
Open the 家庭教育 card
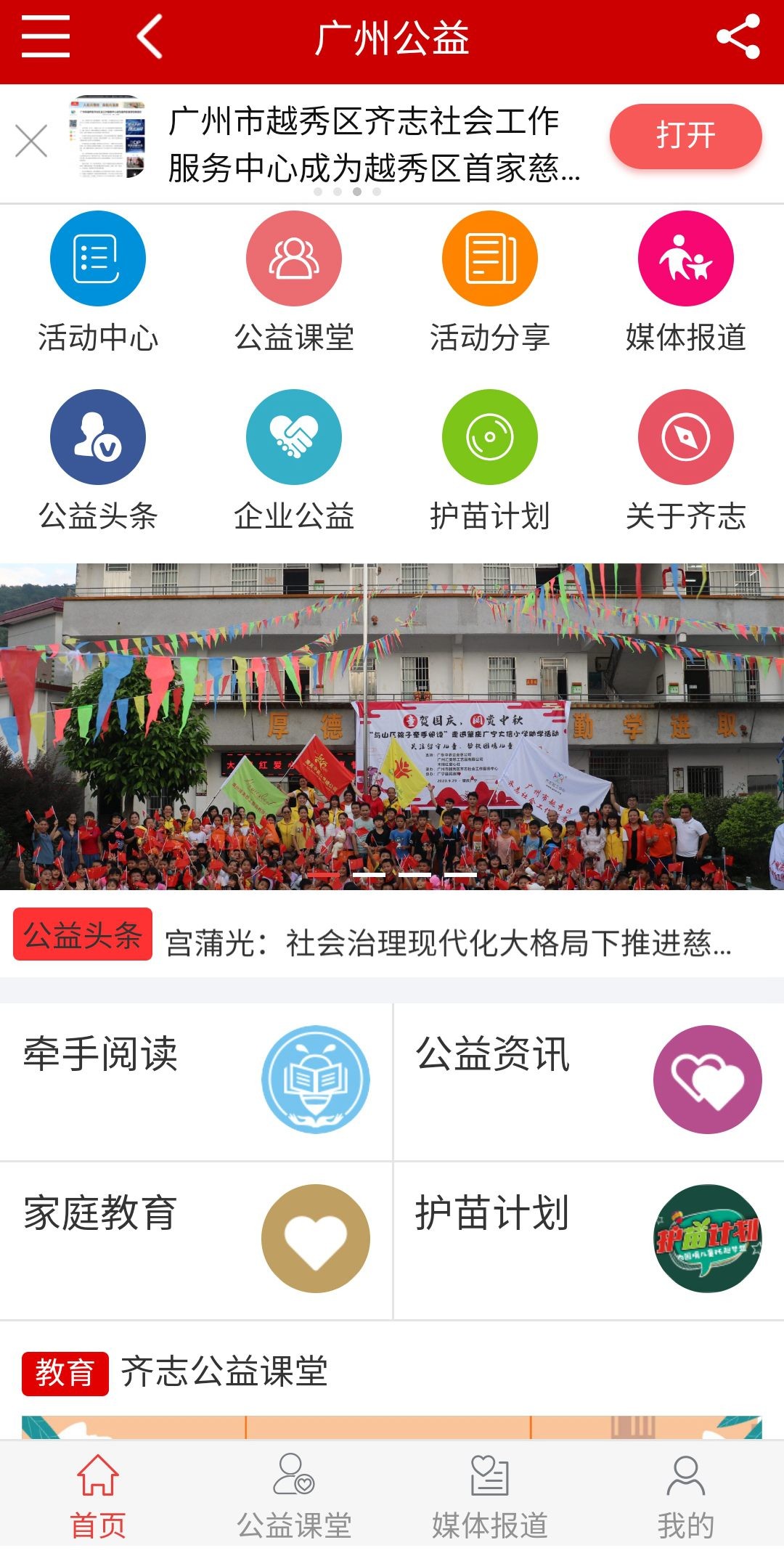coord(196,1241)
